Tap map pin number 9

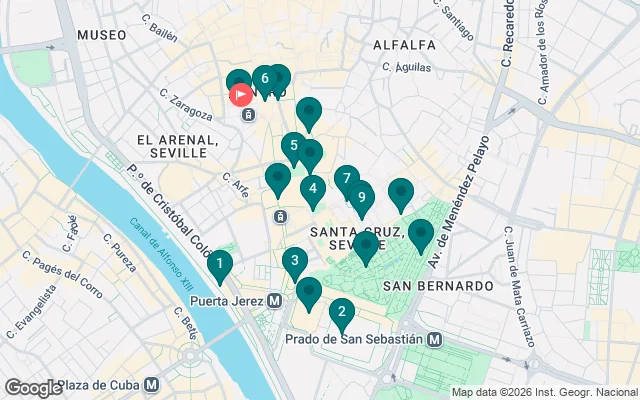coord(360,197)
